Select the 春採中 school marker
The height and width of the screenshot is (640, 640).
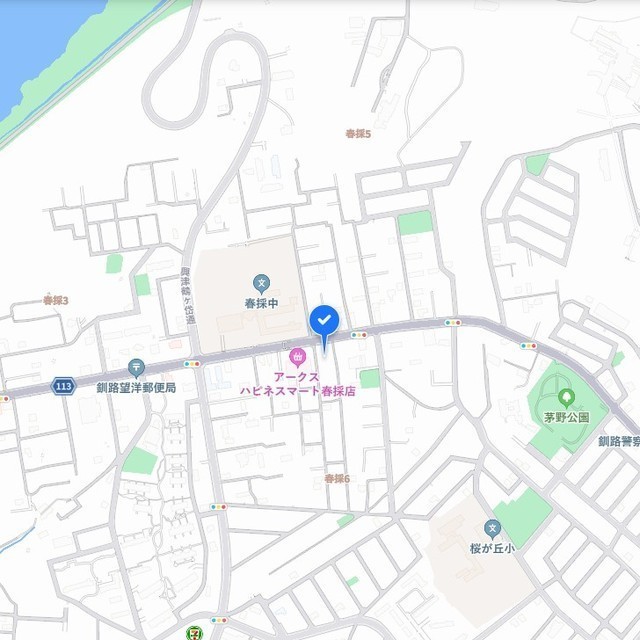click(x=261, y=283)
